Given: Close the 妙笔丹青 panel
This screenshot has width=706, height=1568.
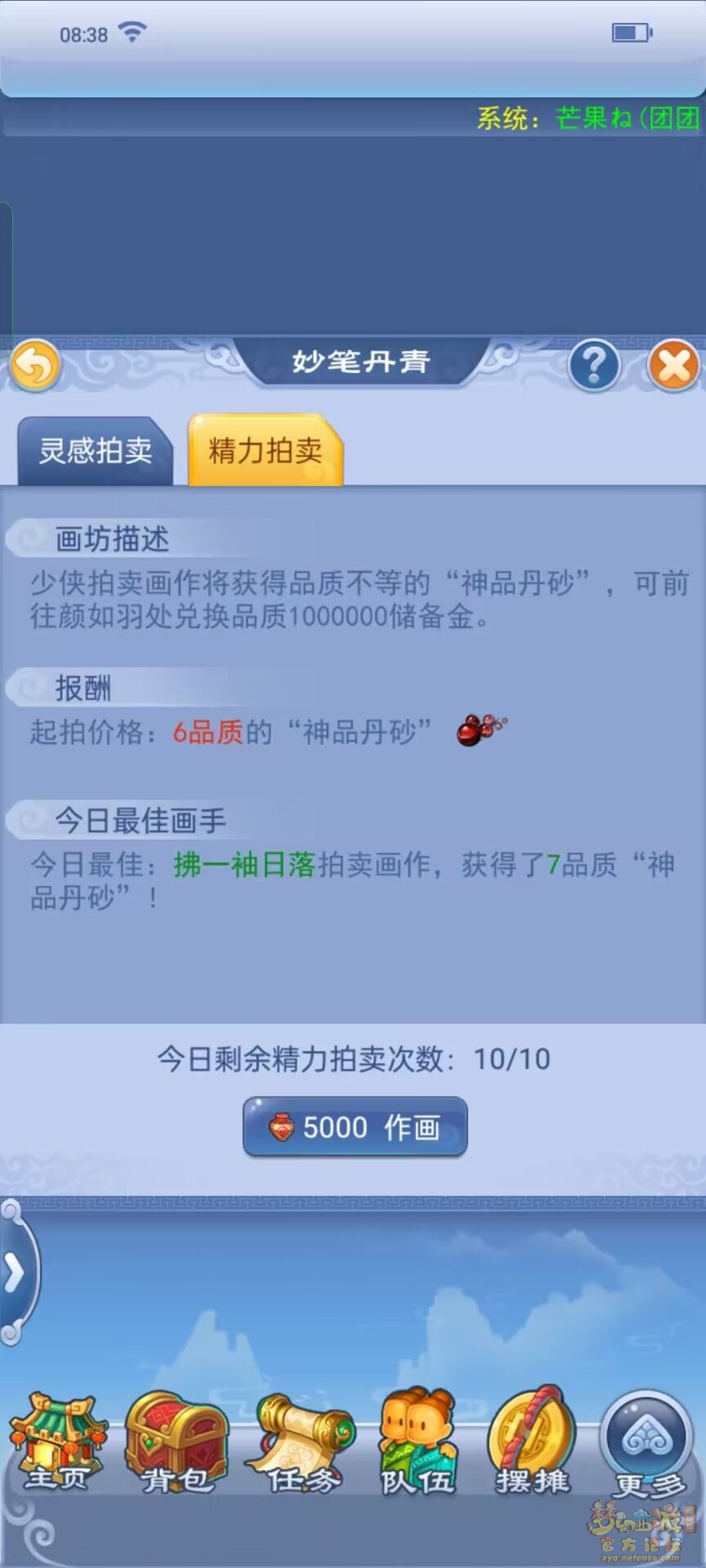Looking at the screenshot, I should [673, 365].
